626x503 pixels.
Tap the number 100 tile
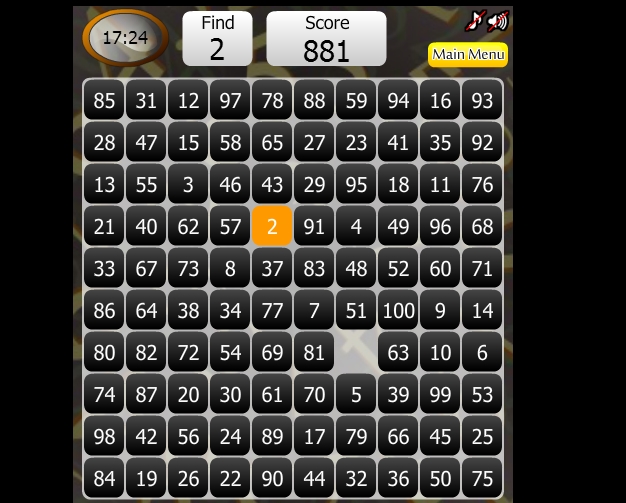coord(398,310)
